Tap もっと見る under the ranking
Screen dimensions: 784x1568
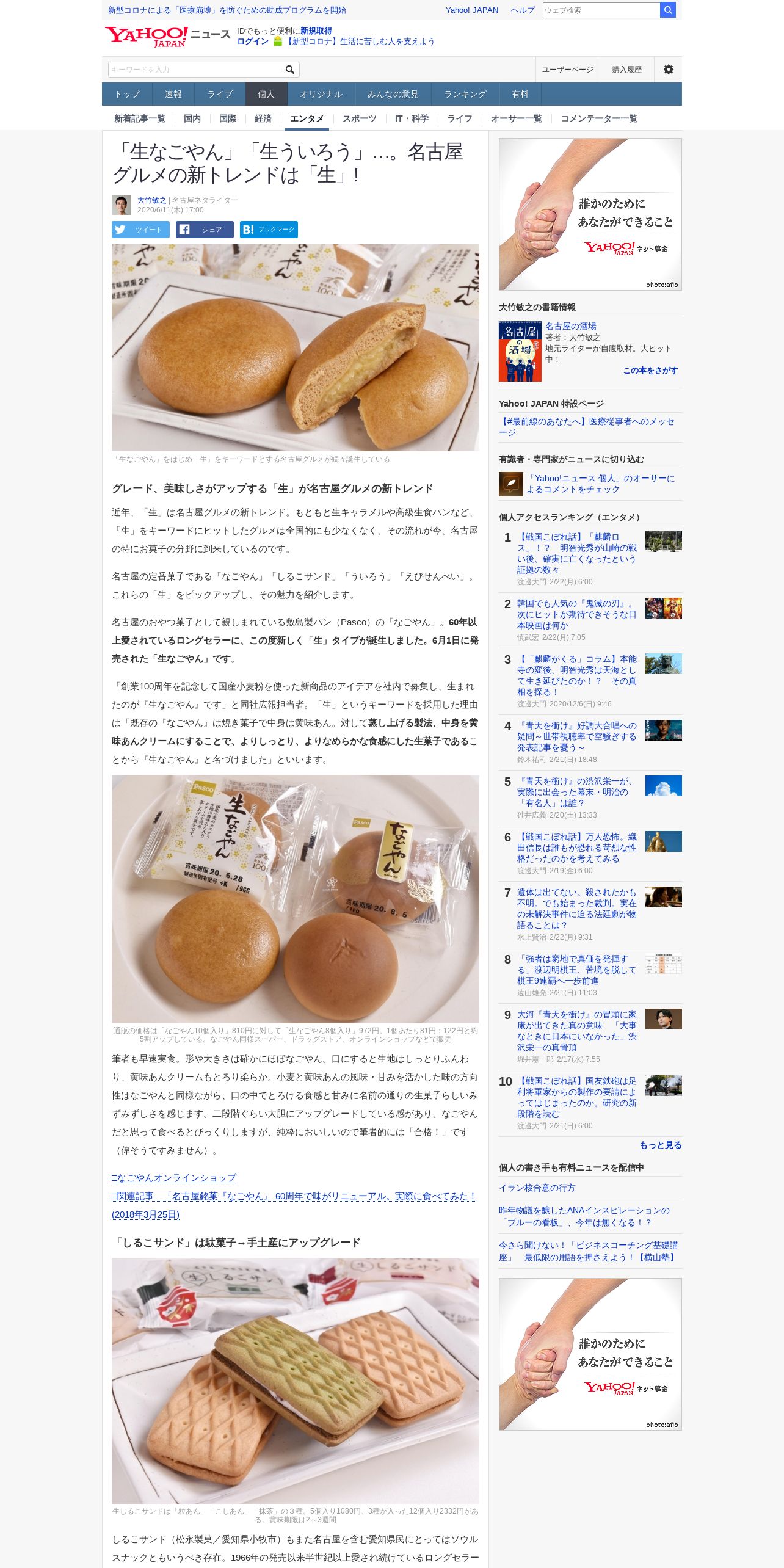pyautogui.click(x=661, y=1145)
